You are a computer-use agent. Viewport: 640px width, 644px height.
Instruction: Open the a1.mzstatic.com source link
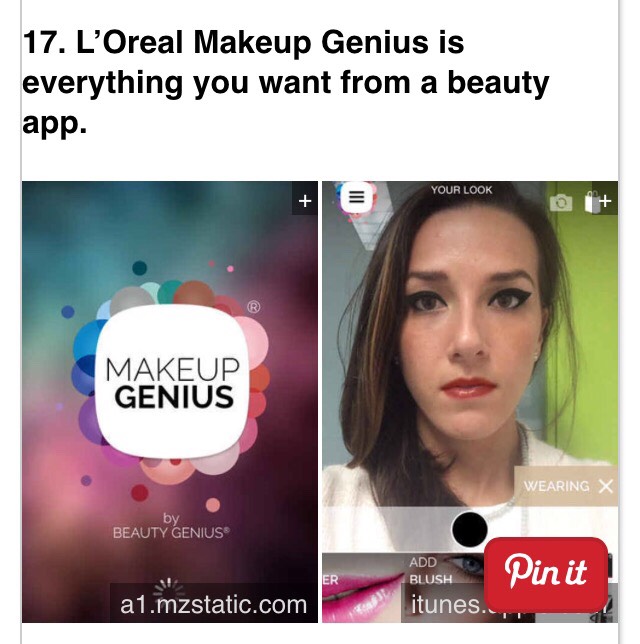coord(213,605)
